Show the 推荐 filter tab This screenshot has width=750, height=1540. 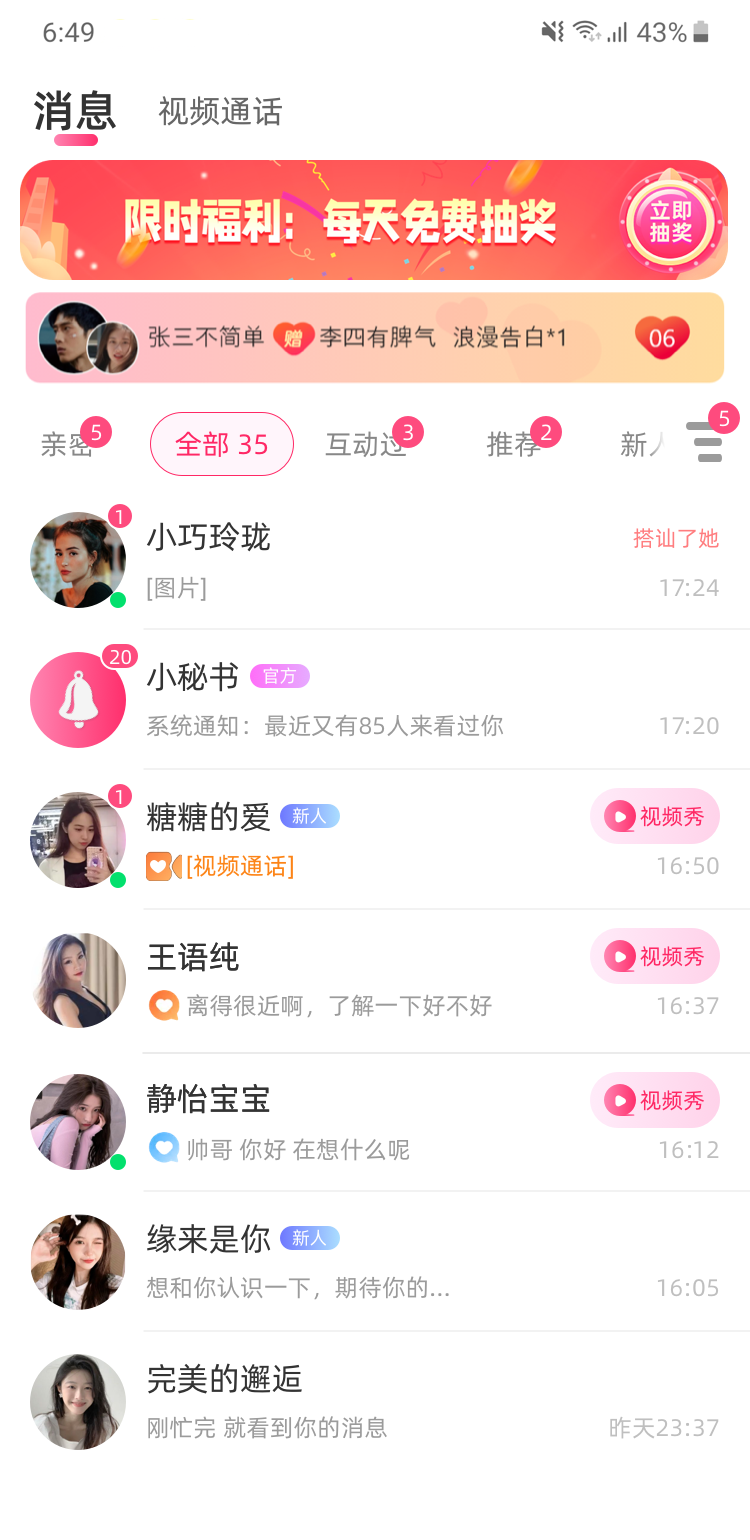click(514, 444)
